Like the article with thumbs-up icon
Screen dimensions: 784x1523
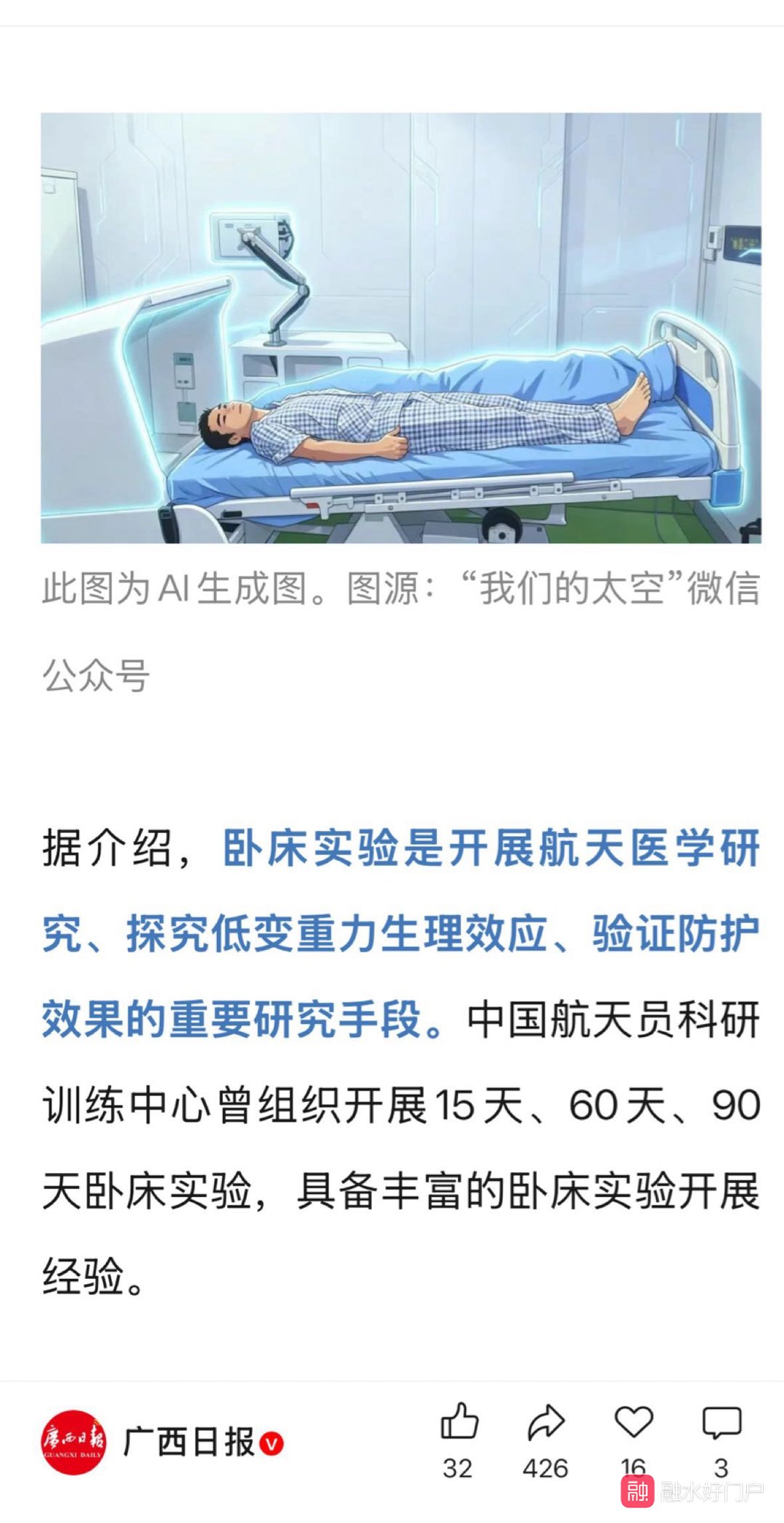459,1421
